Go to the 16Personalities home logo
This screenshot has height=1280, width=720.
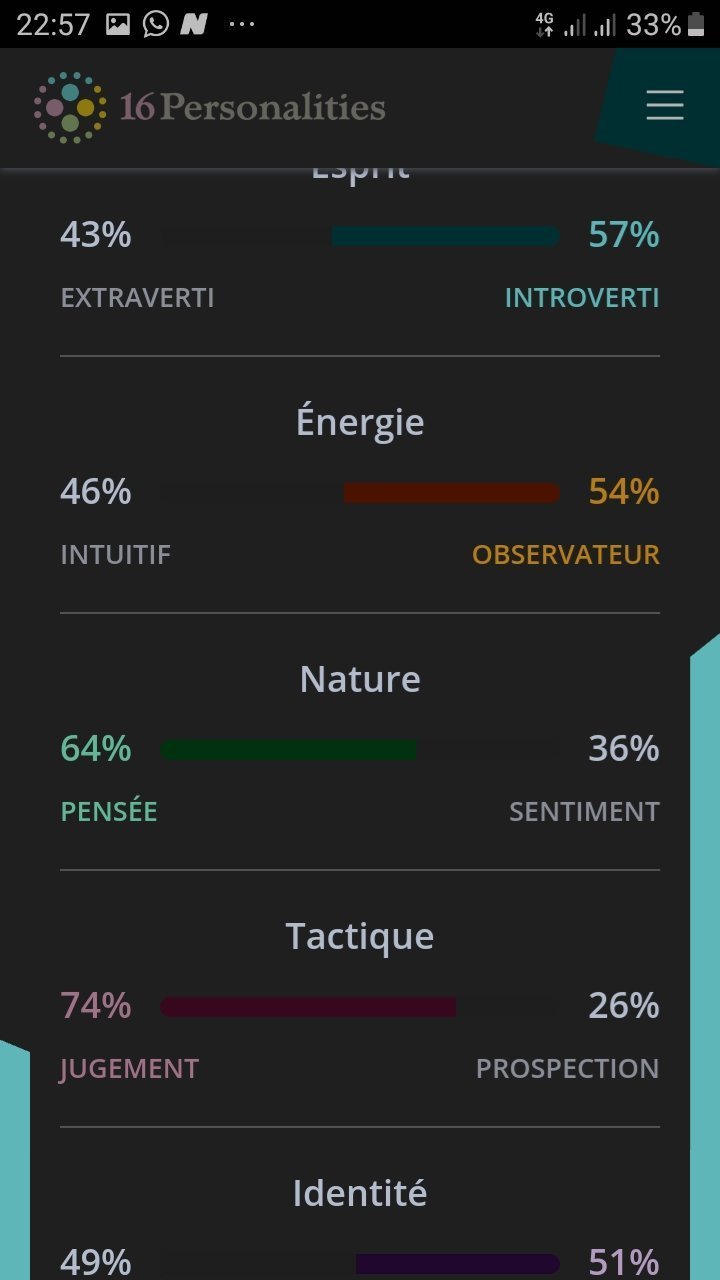pos(209,107)
